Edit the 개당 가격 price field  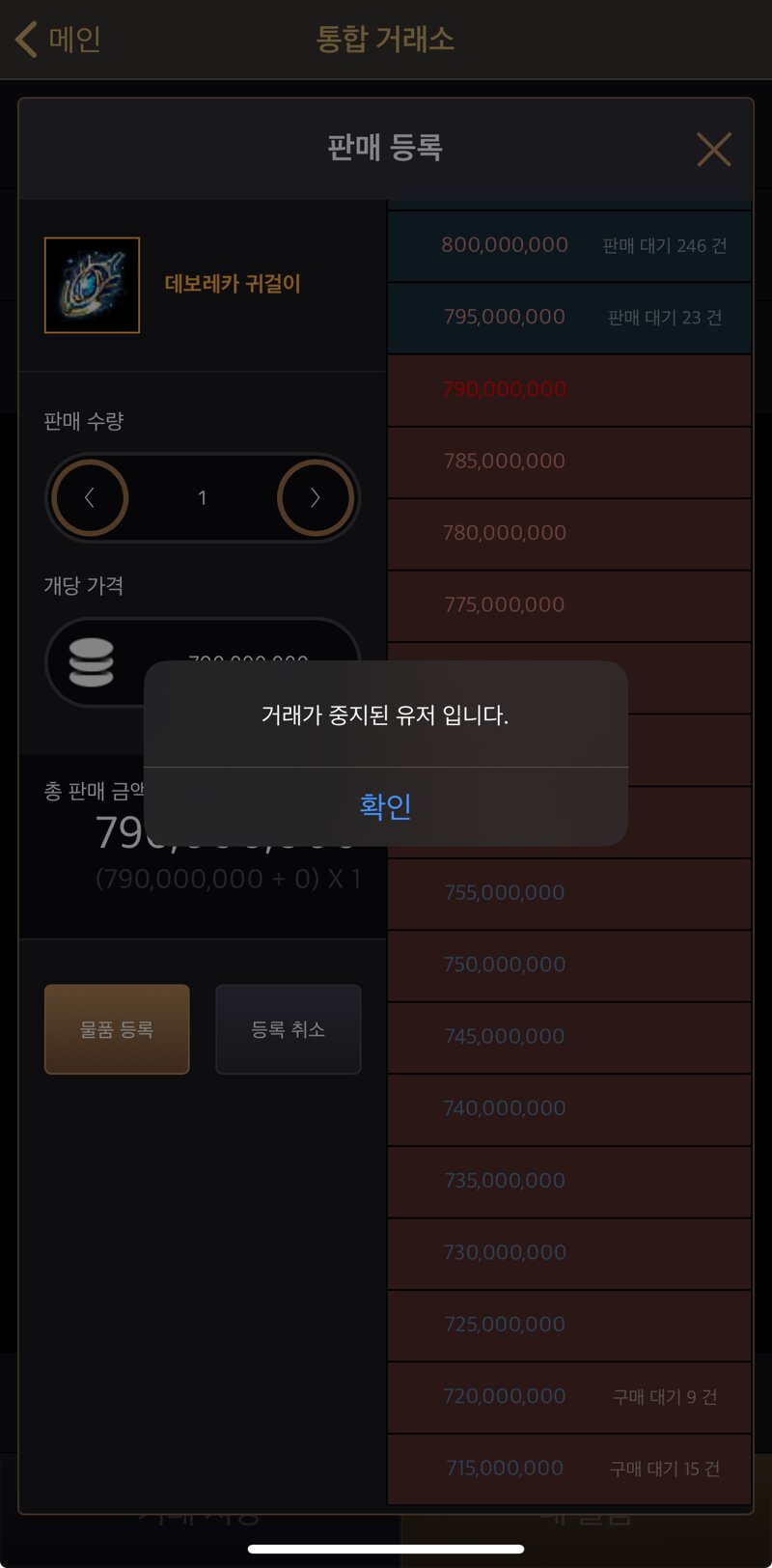(x=203, y=662)
